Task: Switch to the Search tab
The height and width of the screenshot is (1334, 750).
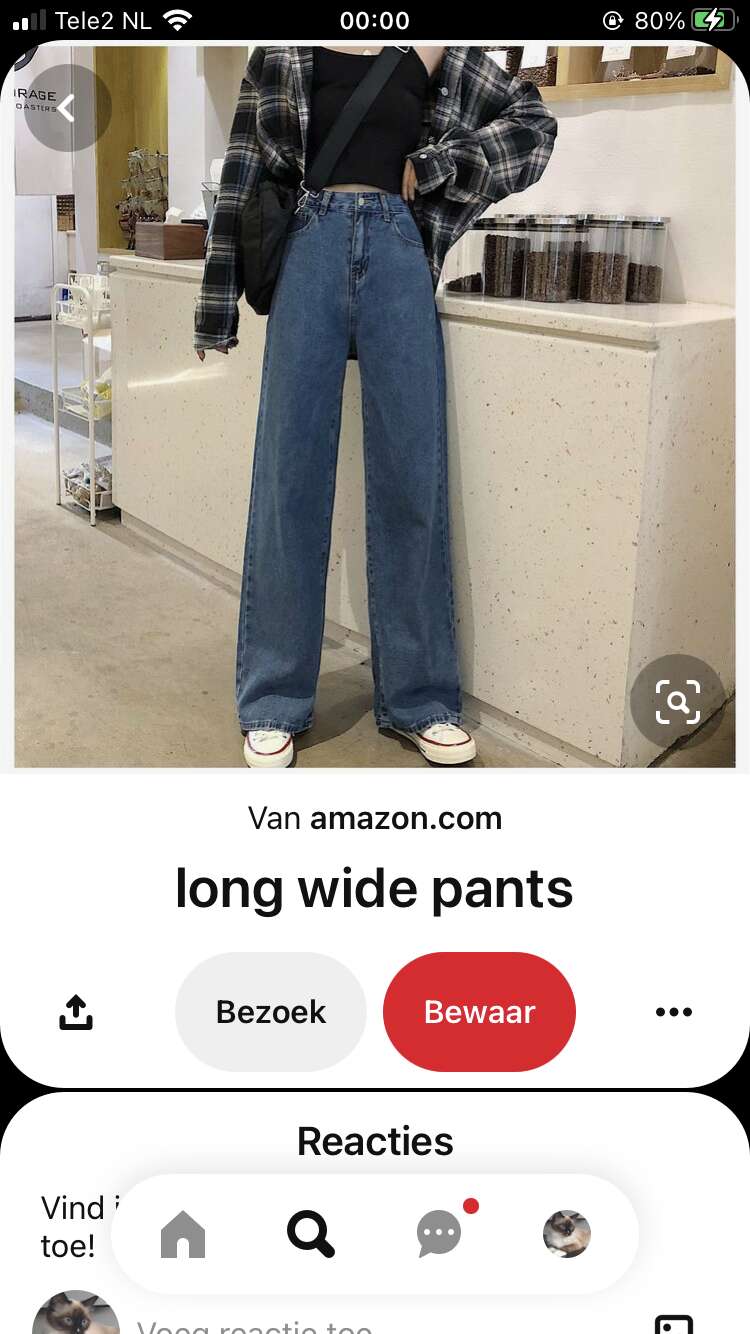Action: tap(311, 1234)
